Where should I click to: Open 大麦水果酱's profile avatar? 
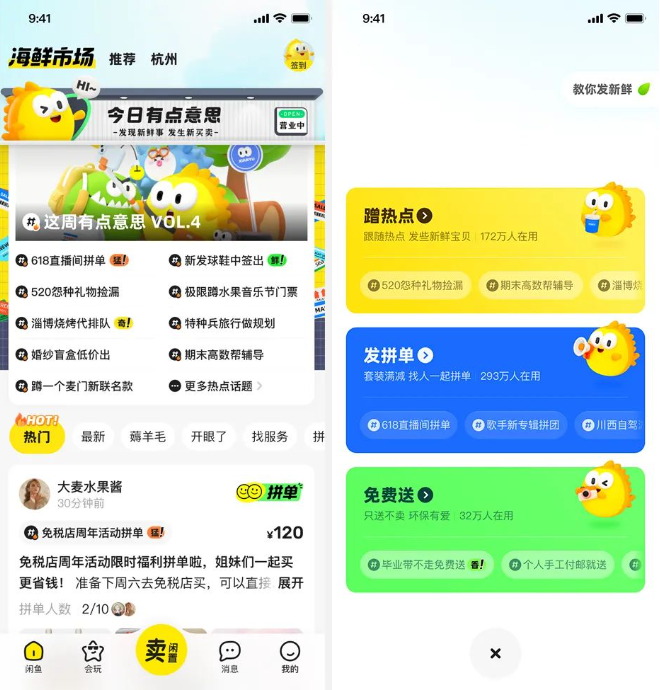click(35, 494)
